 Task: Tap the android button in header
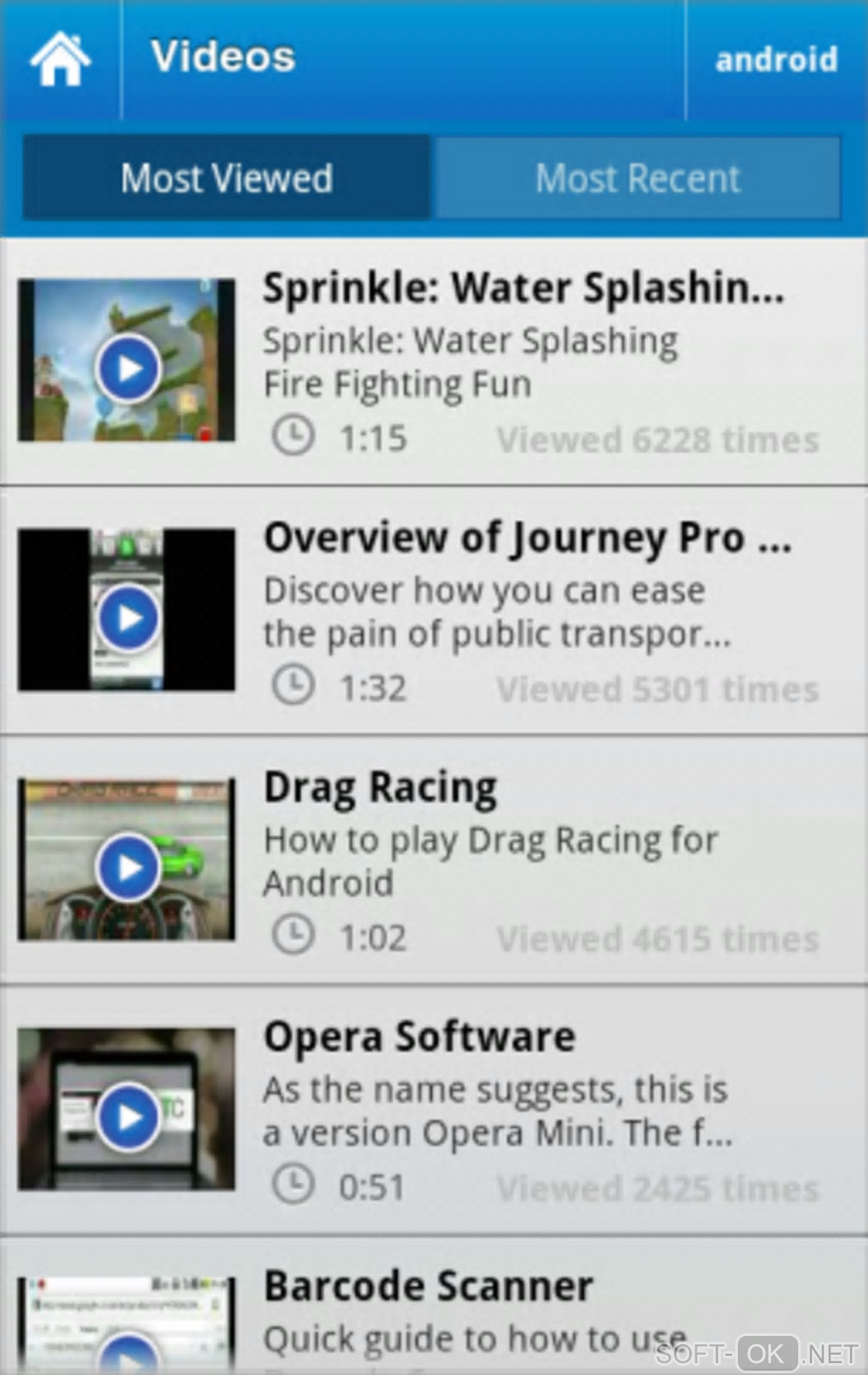coord(776,60)
